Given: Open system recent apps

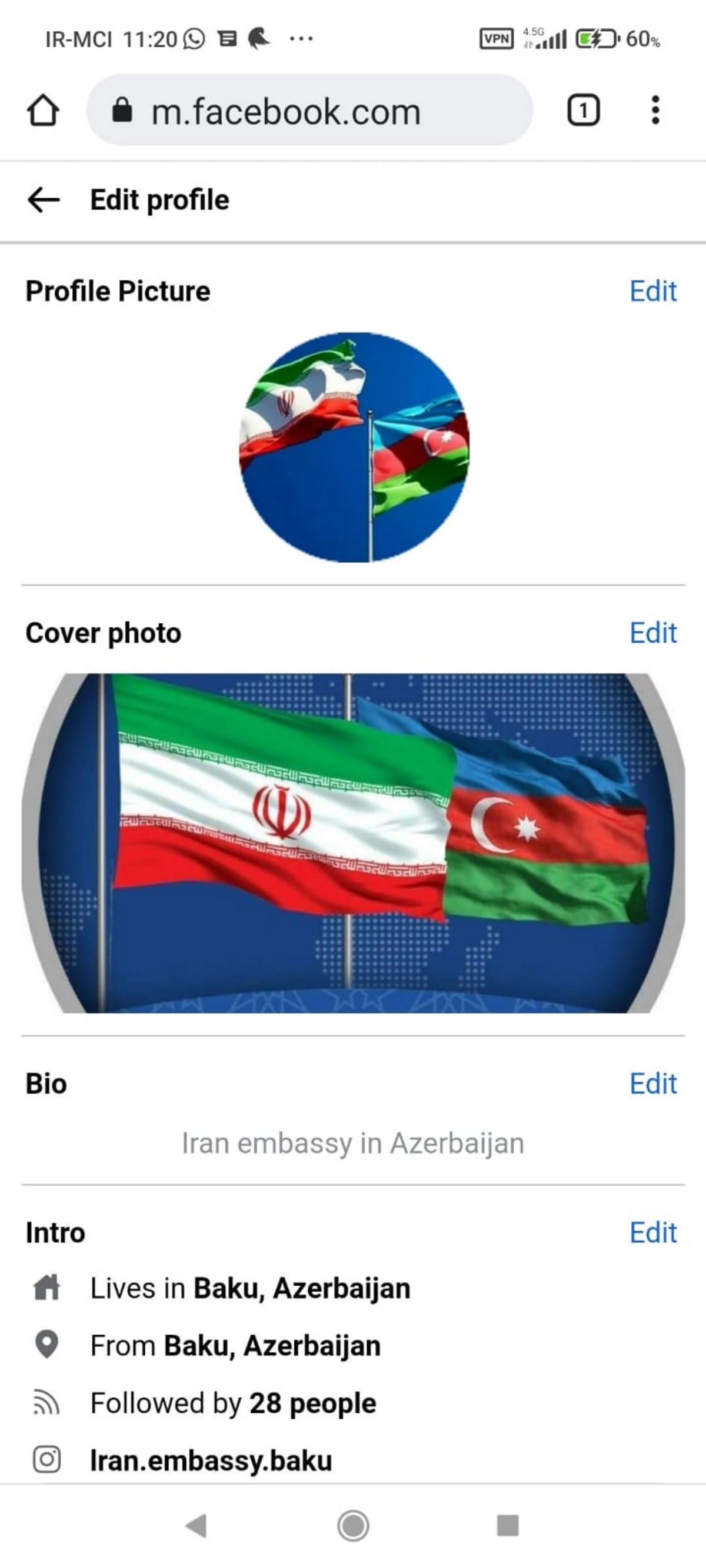Looking at the screenshot, I should pyautogui.click(x=507, y=1526).
